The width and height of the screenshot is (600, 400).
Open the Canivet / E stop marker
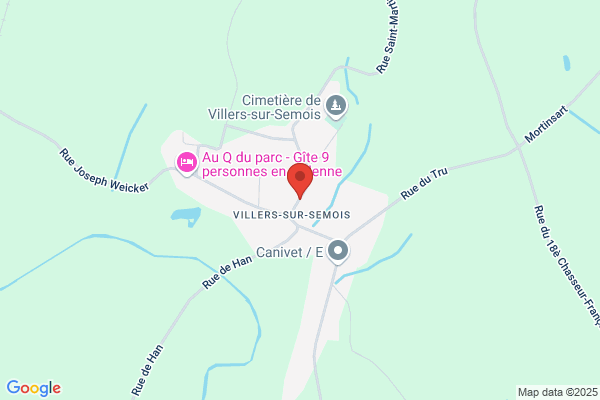pos(338,252)
